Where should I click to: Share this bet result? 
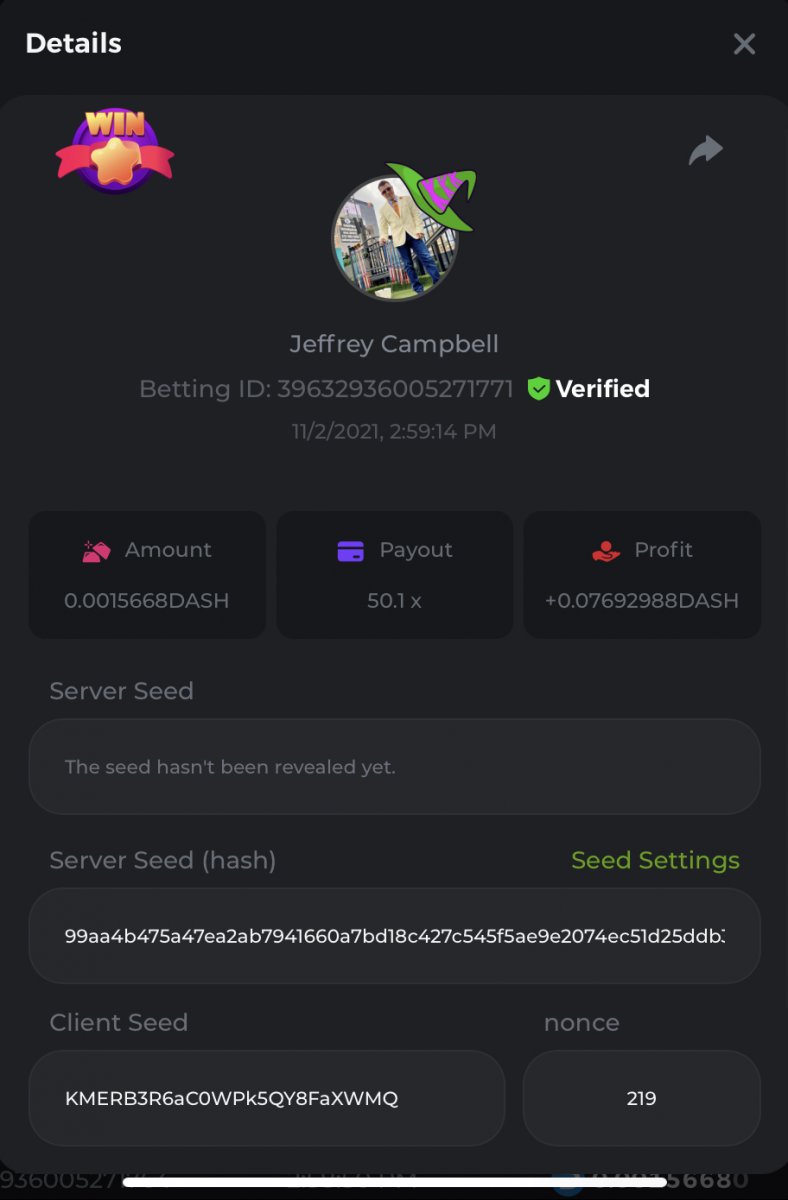click(705, 151)
